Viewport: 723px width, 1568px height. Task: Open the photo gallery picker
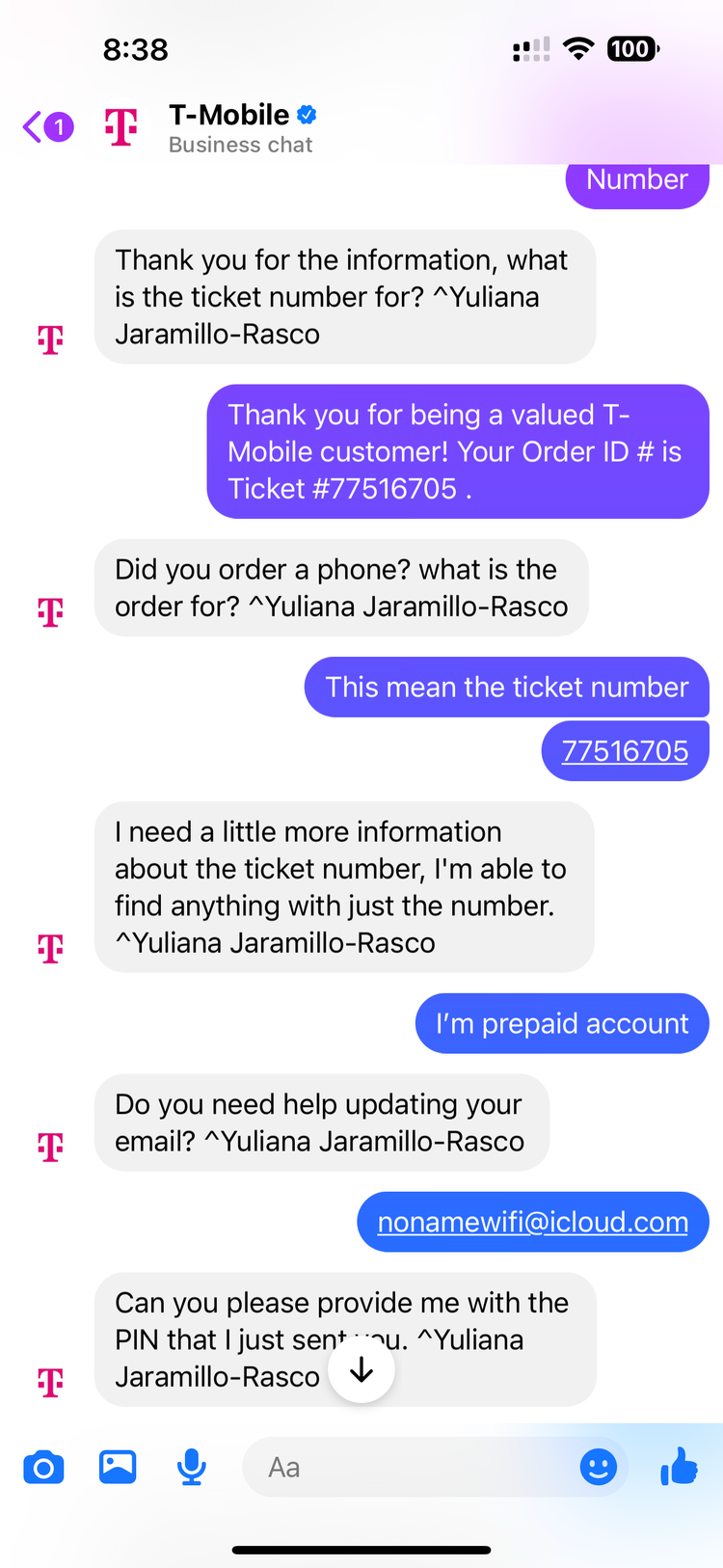(x=118, y=1468)
